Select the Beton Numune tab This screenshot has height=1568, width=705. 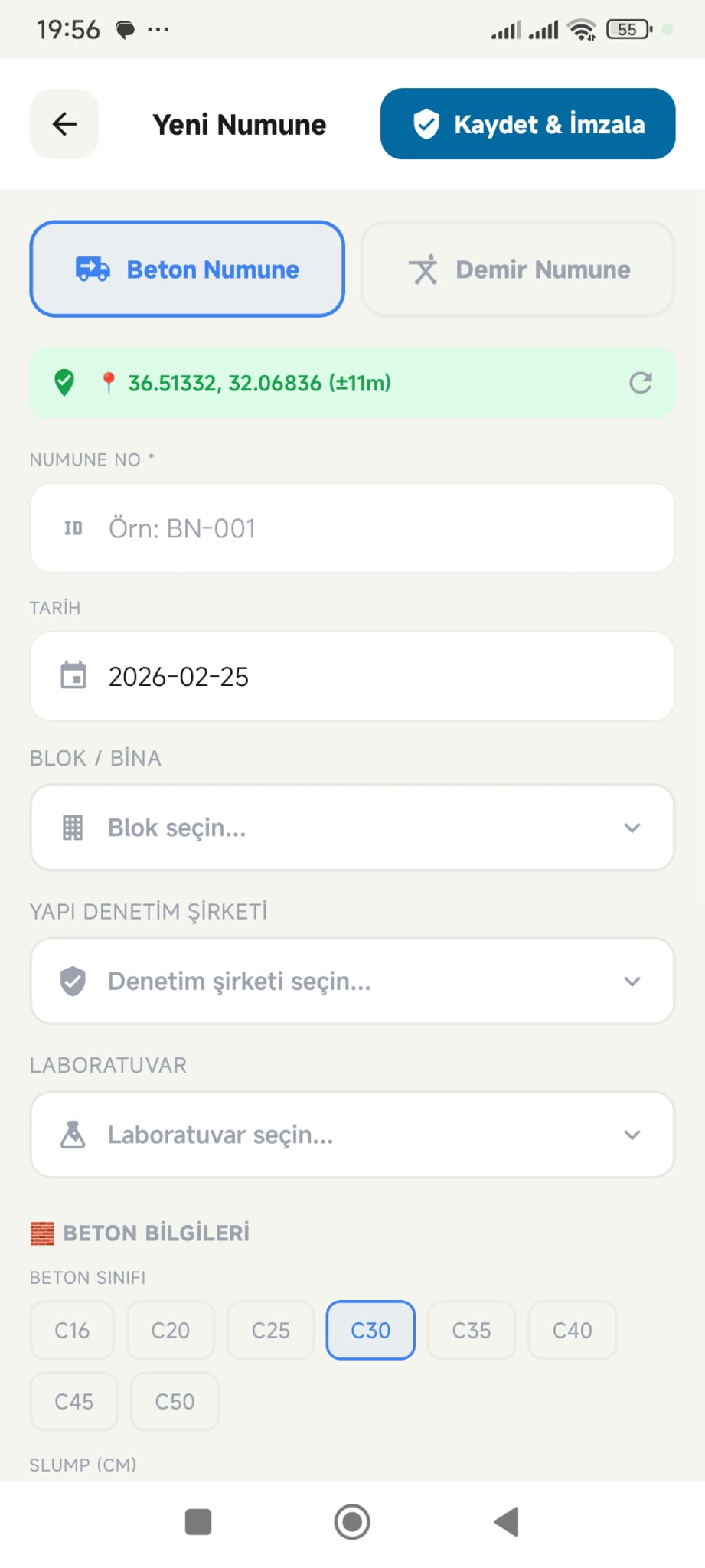187,269
